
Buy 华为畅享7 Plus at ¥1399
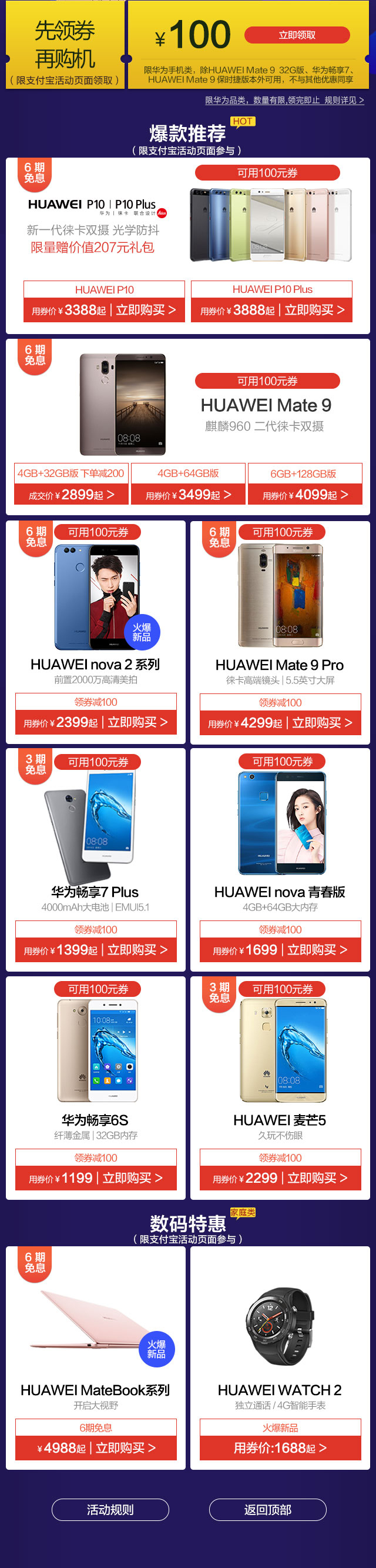pyautogui.click(x=96, y=950)
